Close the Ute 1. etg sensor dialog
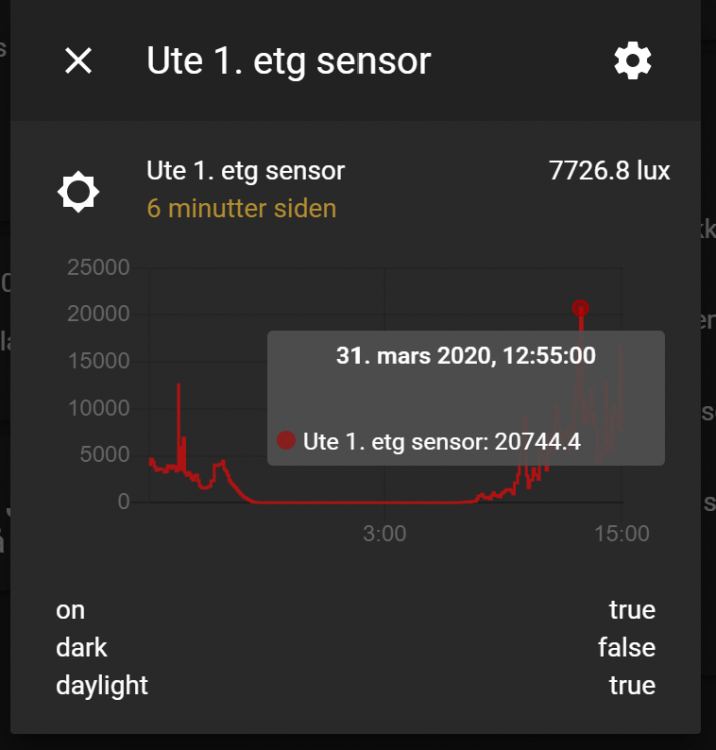This screenshot has height=750, width=716. click(x=78, y=61)
